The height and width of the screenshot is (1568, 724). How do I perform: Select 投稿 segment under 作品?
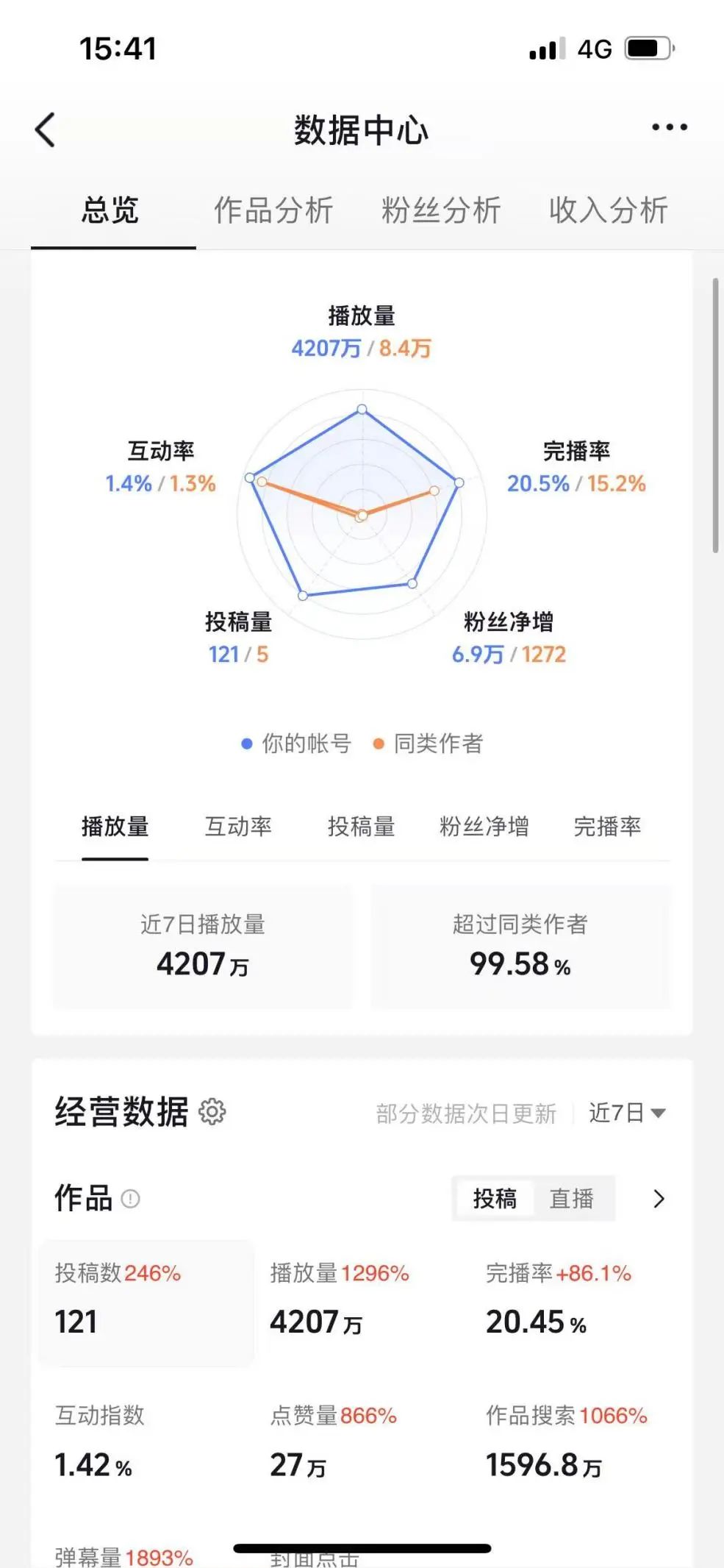(494, 1199)
